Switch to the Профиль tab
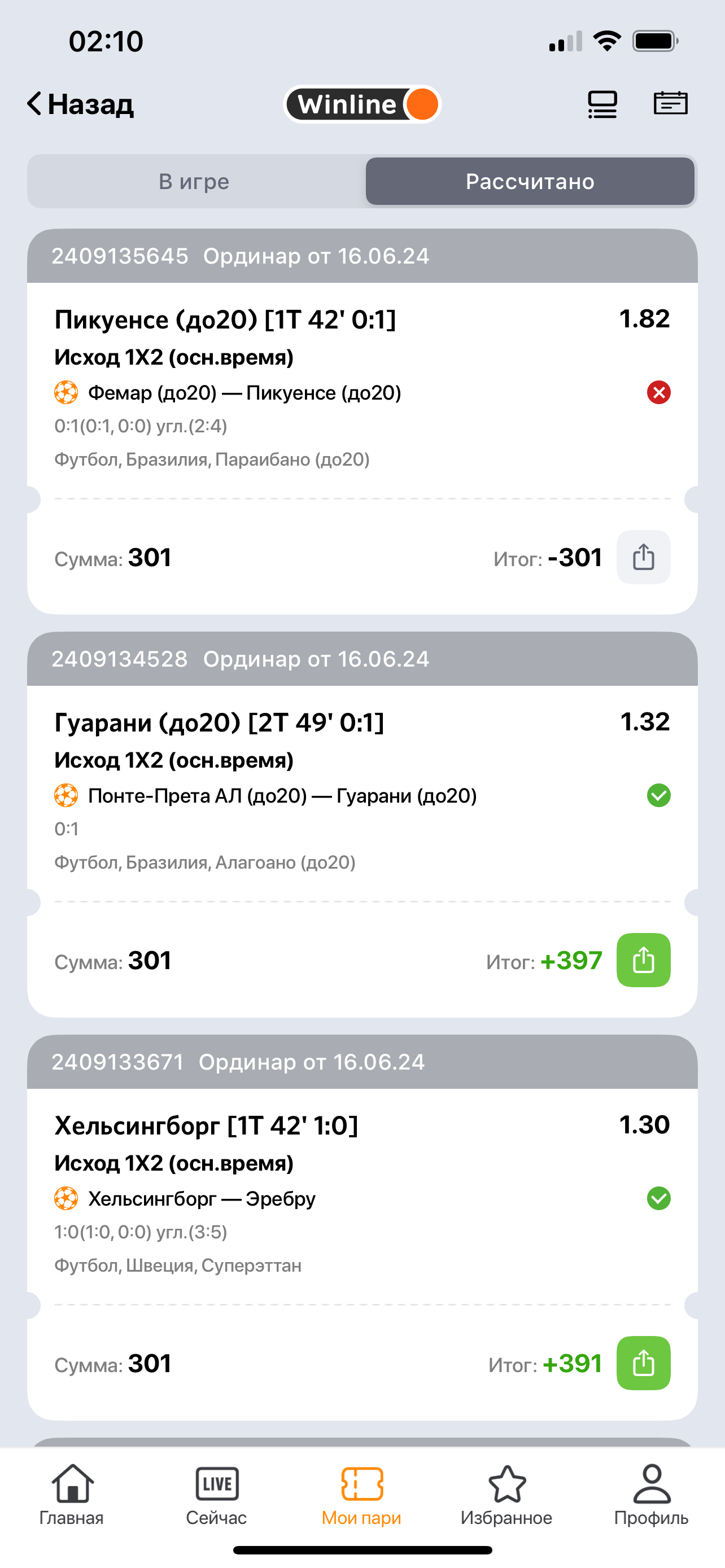Viewport: 725px width, 1568px height. 652,1495
